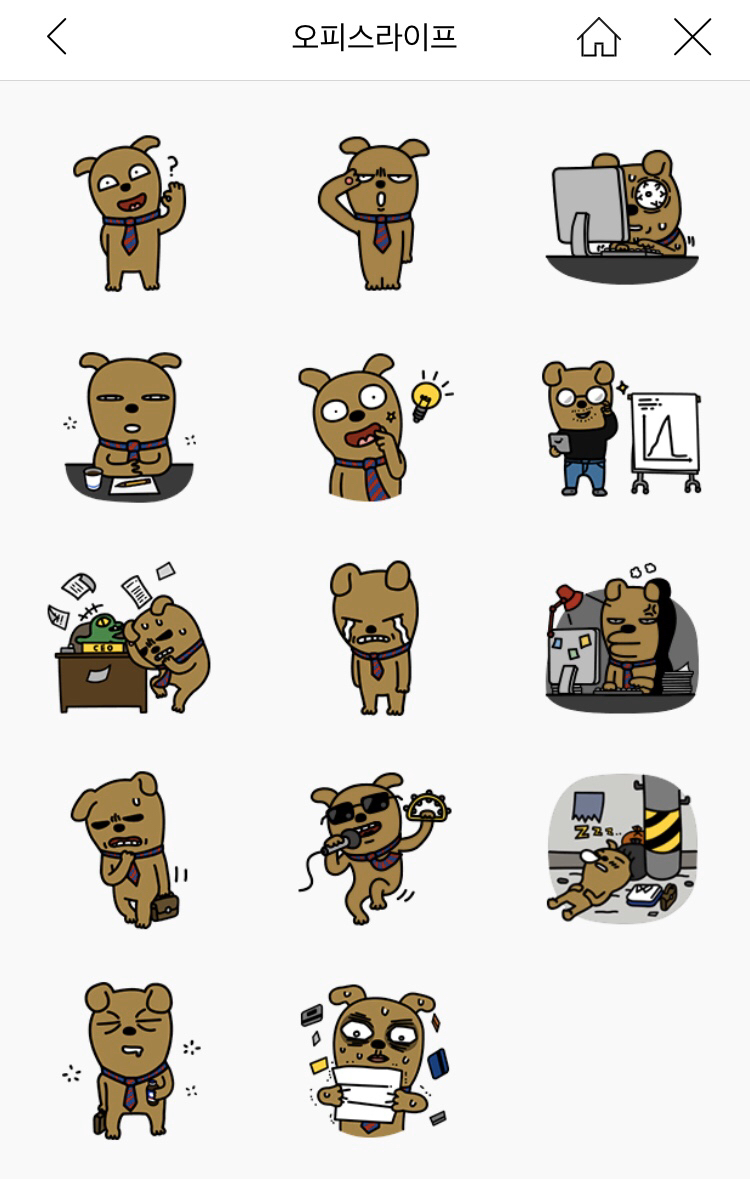The width and height of the screenshot is (750, 1179).
Task: Pick the crying dog sticker
Action: (375, 638)
